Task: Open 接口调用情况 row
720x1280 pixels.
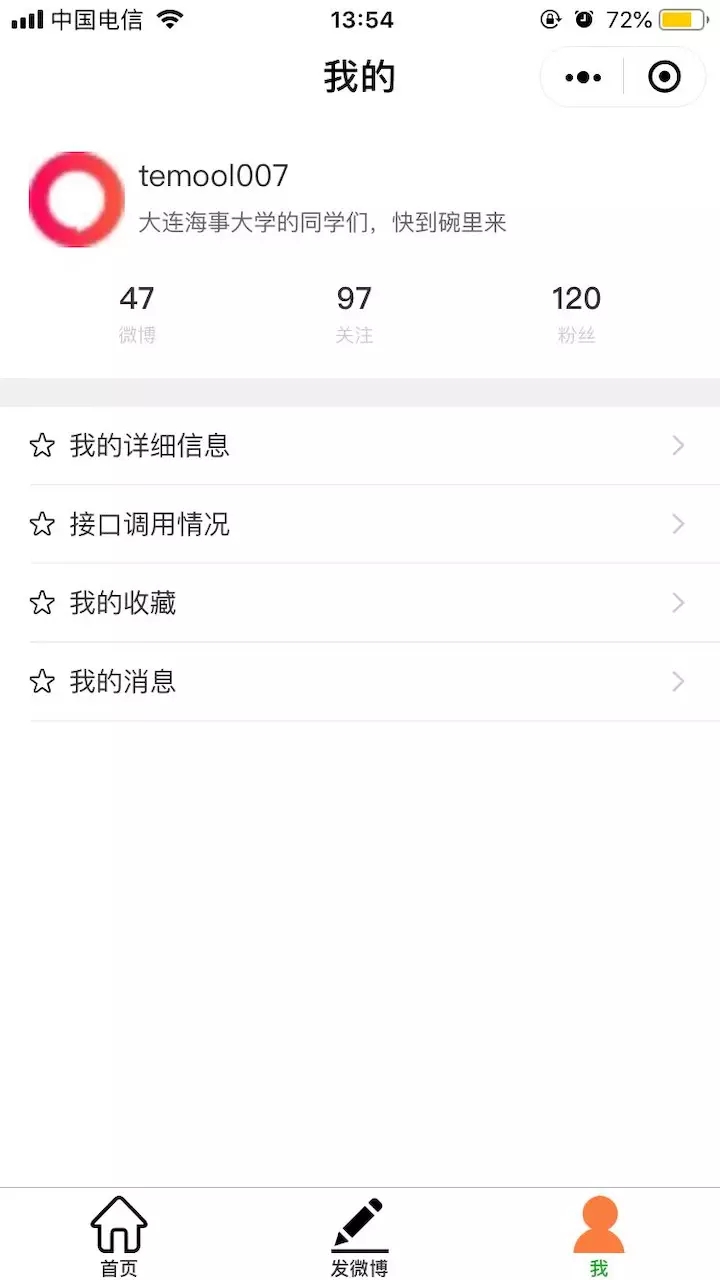Action: 360,524
